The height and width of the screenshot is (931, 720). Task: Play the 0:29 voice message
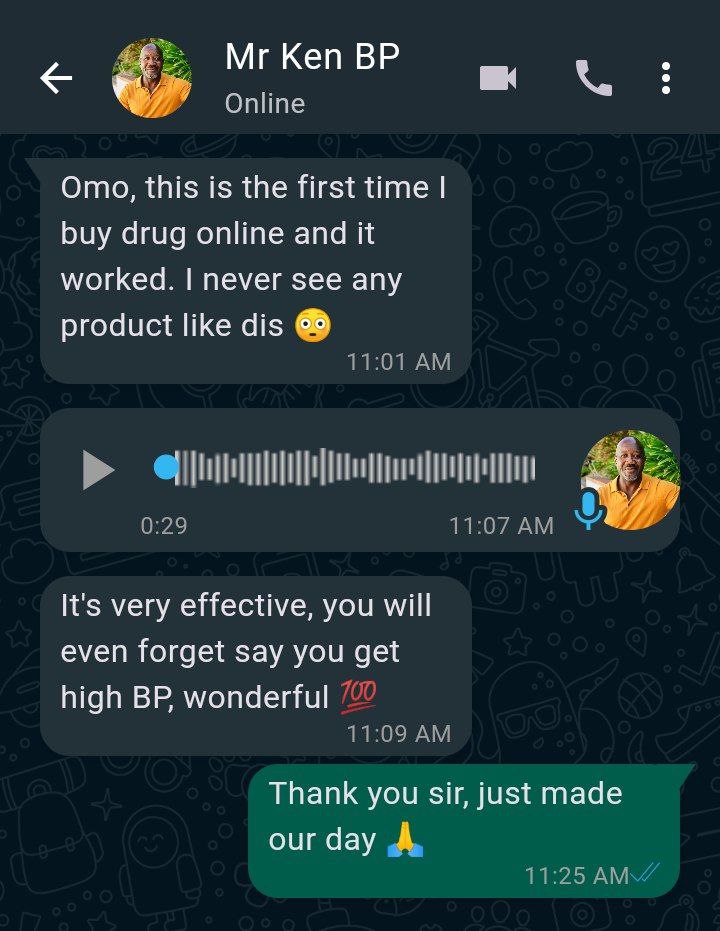point(98,469)
